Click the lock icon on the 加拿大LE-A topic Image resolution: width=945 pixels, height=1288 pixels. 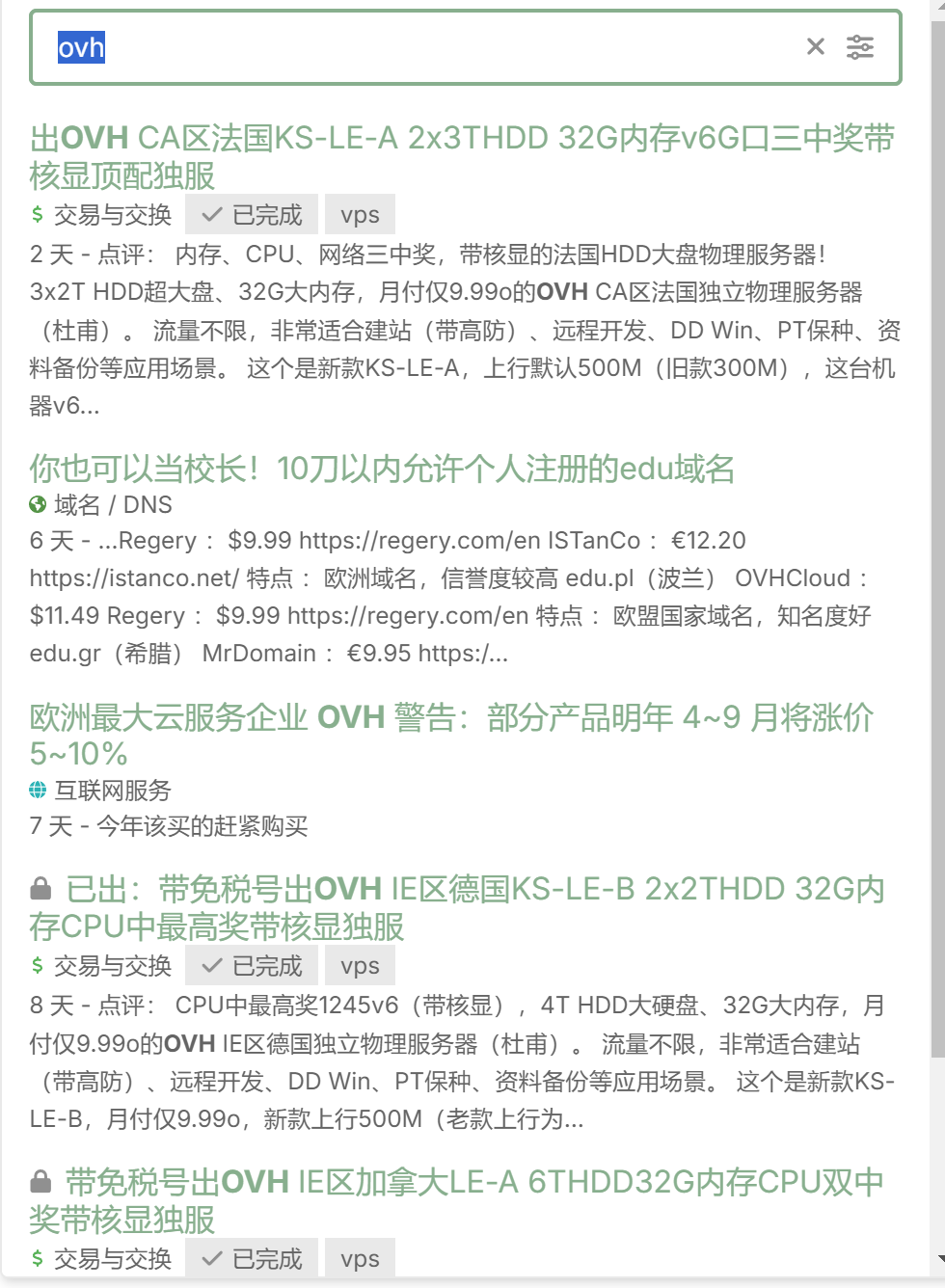[x=39, y=1178]
